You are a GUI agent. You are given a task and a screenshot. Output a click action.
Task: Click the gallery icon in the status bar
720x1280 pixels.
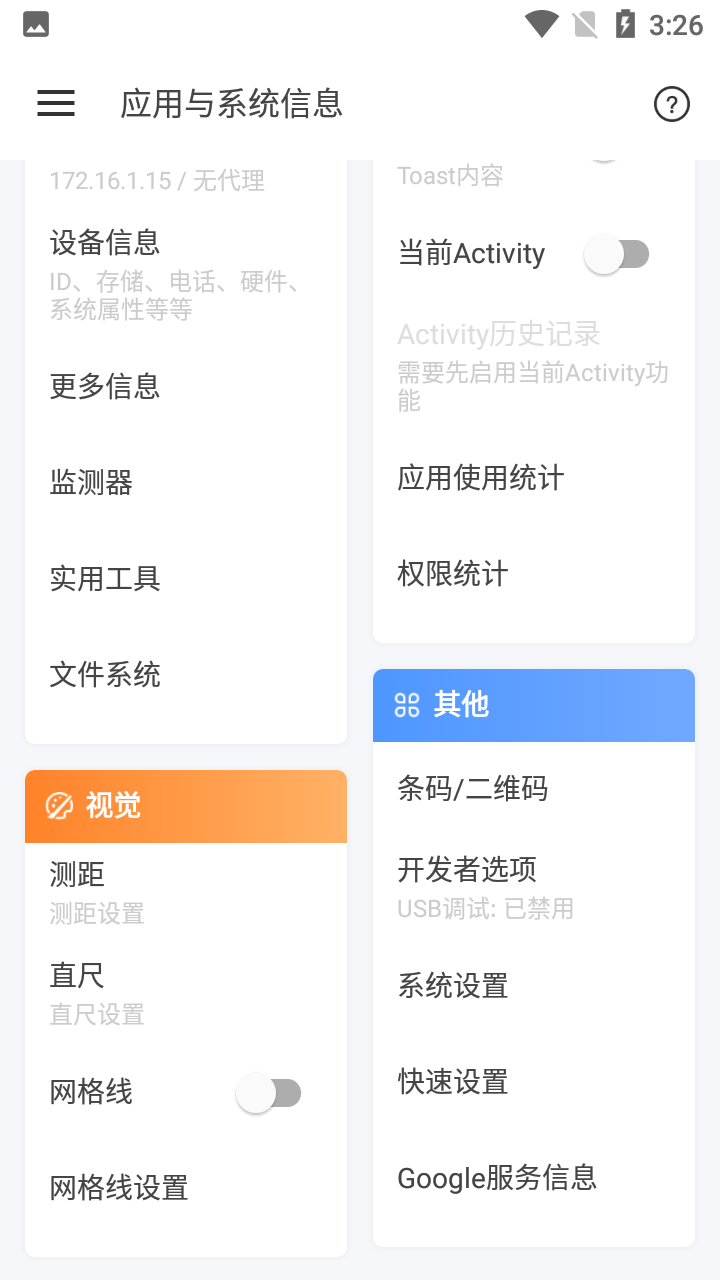click(x=35, y=23)
